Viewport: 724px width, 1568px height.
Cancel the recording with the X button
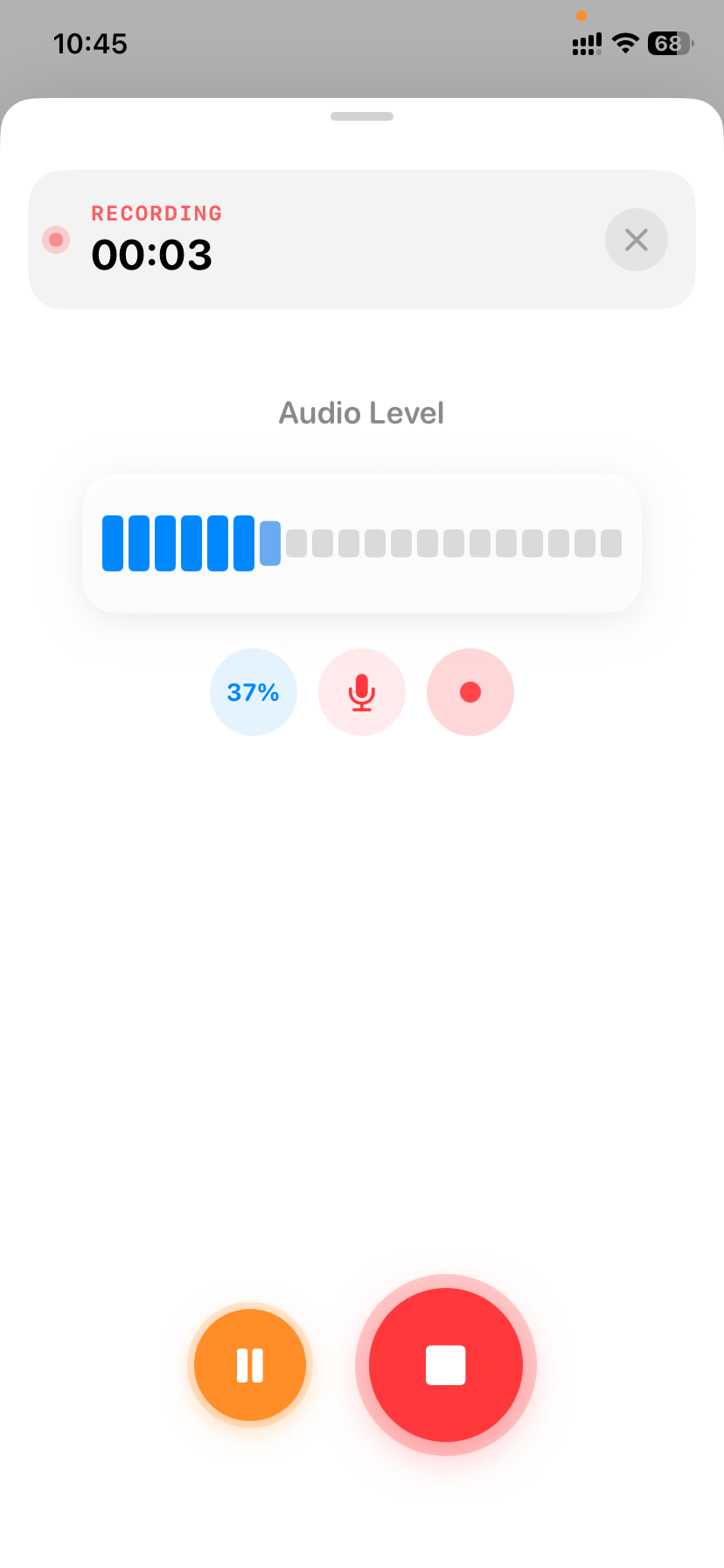click(x=636, y=239)
